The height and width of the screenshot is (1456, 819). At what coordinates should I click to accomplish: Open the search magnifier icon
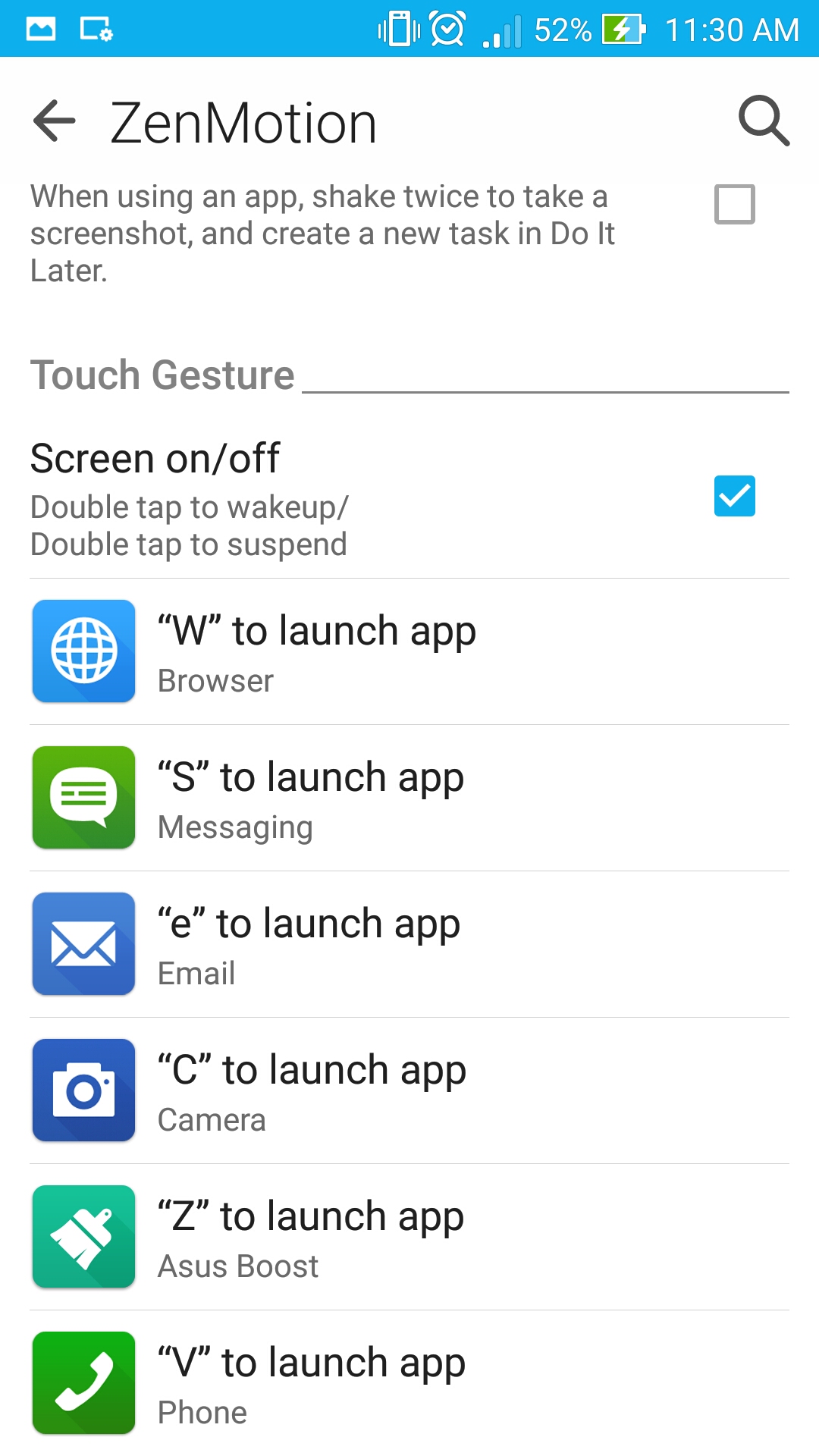(x=764, y=121)
